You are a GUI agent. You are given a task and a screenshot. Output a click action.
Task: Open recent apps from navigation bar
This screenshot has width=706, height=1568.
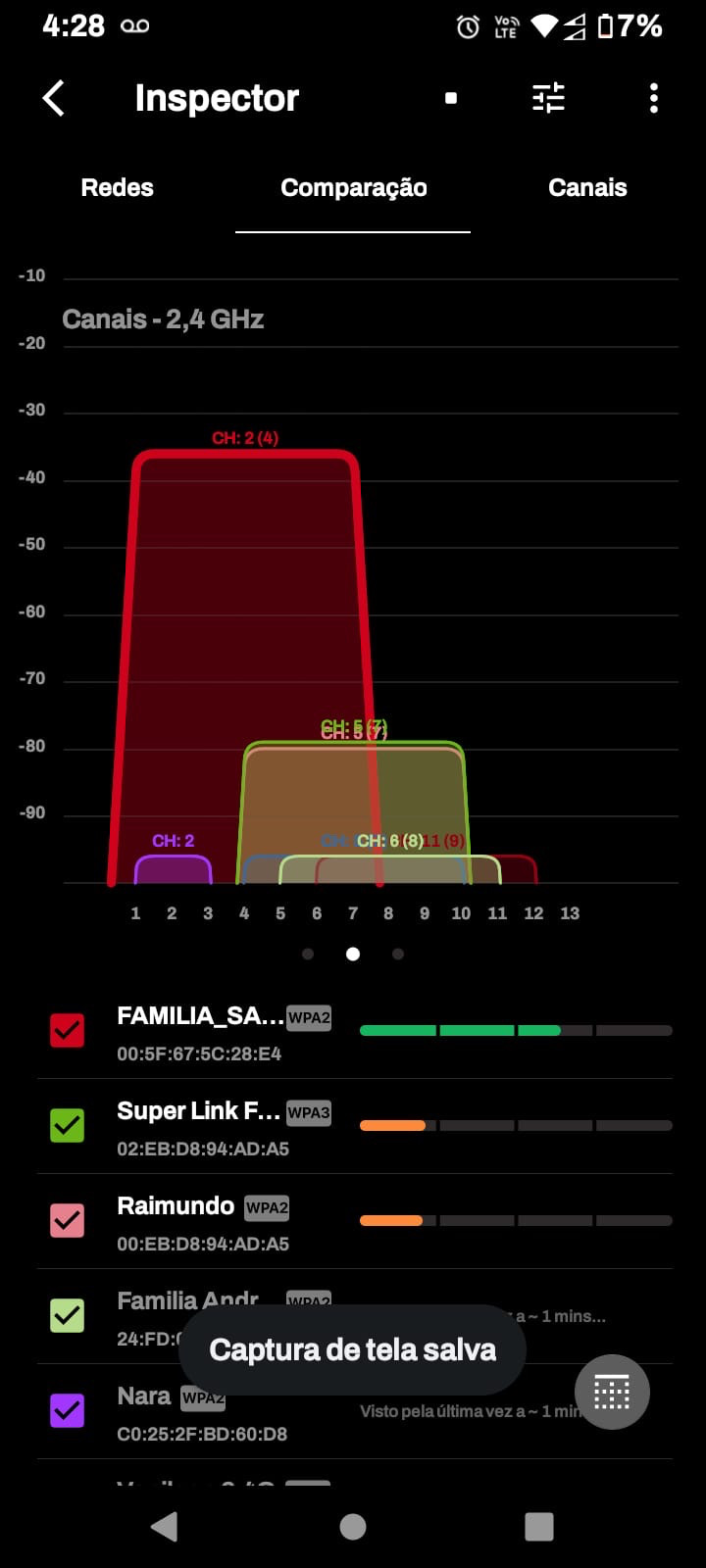[x=539, y=1526]
